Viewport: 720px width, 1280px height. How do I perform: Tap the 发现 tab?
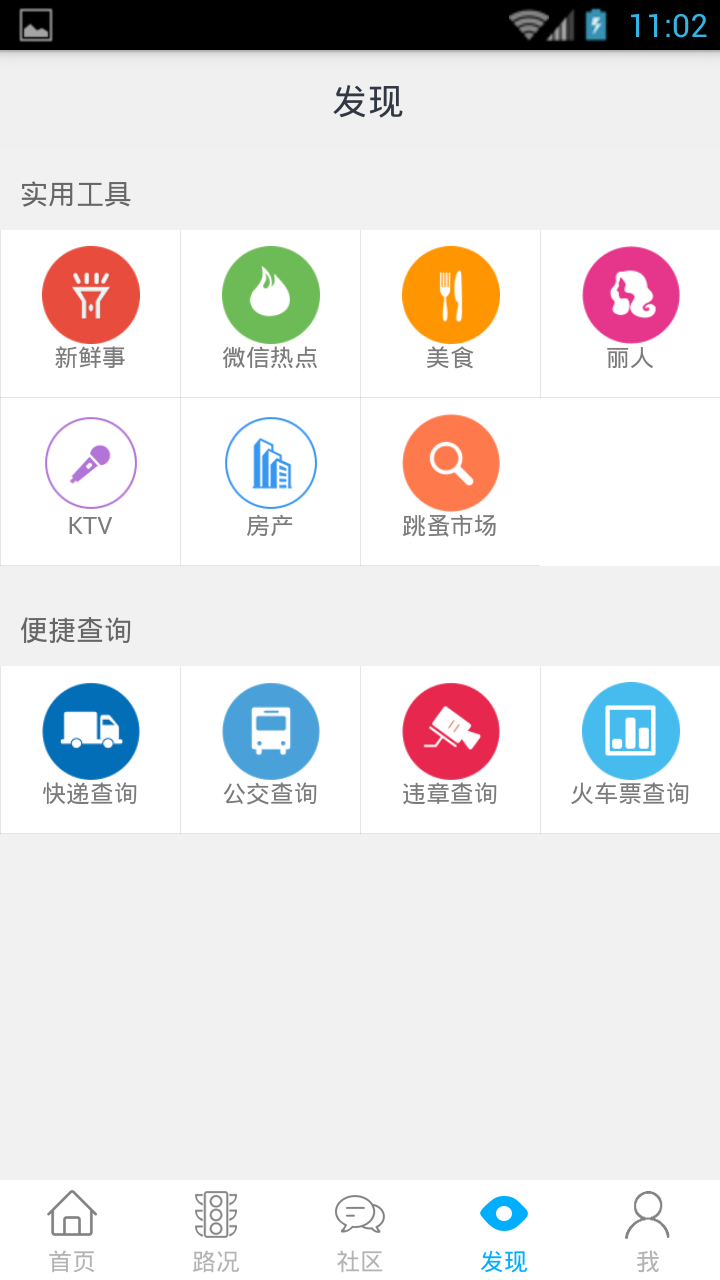pyautogui.click(x=504, y=1231)
